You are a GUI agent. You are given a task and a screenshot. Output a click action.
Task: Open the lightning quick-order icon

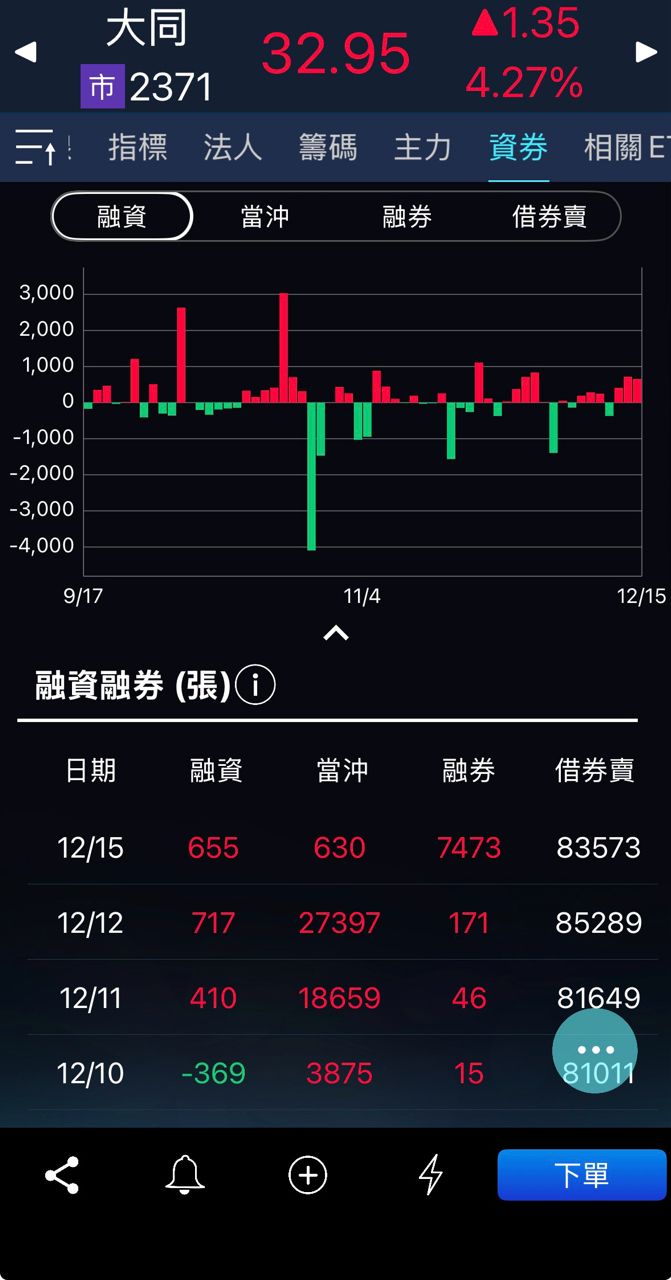coord(431,1175)
